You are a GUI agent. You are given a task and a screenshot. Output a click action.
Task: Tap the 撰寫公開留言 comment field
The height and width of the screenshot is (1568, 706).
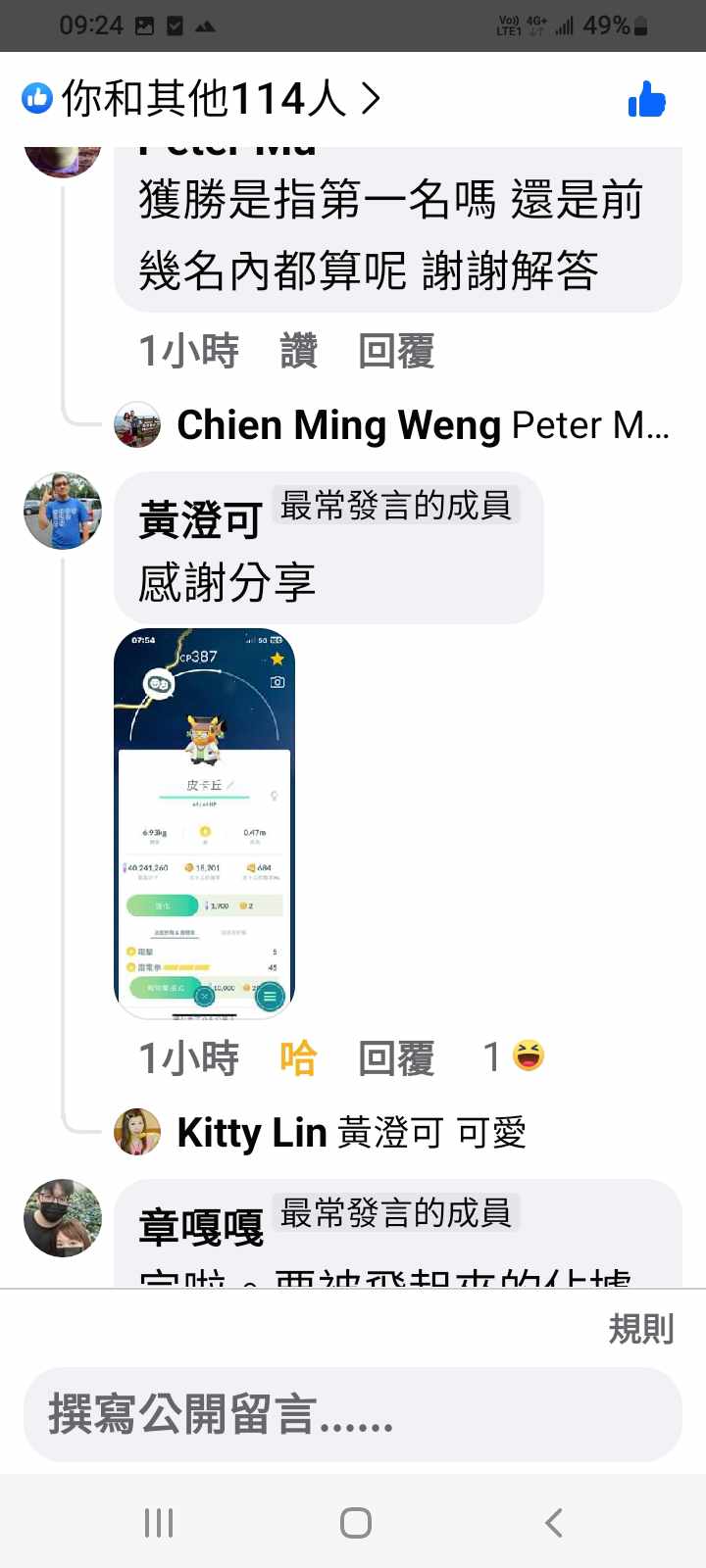tap(353, 1414)
